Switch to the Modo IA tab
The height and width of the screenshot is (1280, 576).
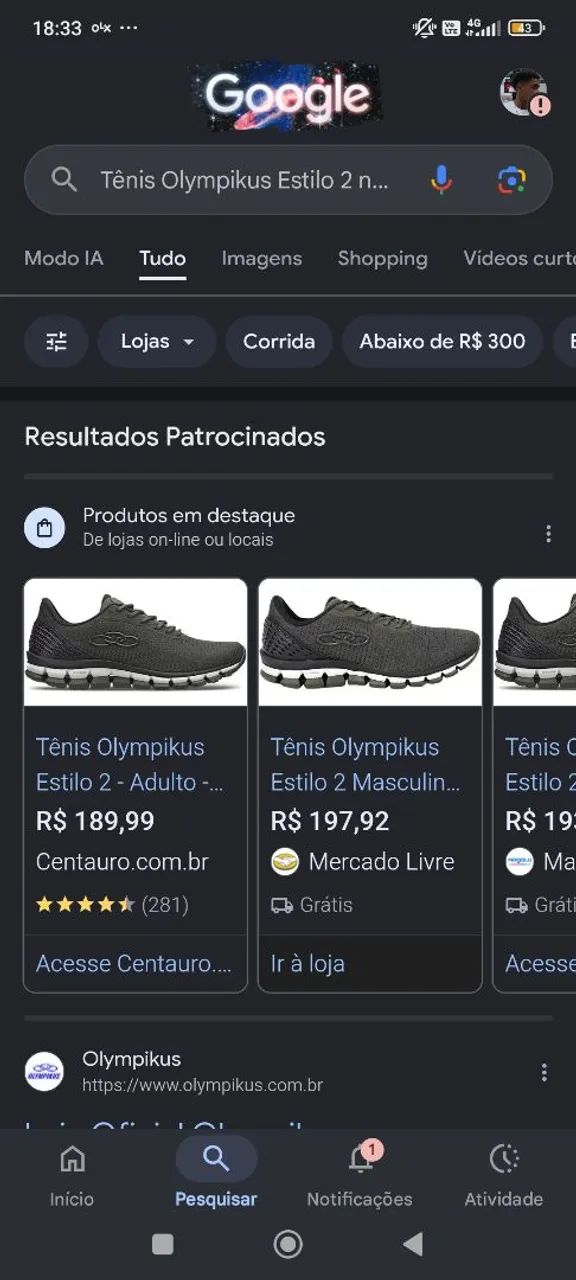pos(64,258)
